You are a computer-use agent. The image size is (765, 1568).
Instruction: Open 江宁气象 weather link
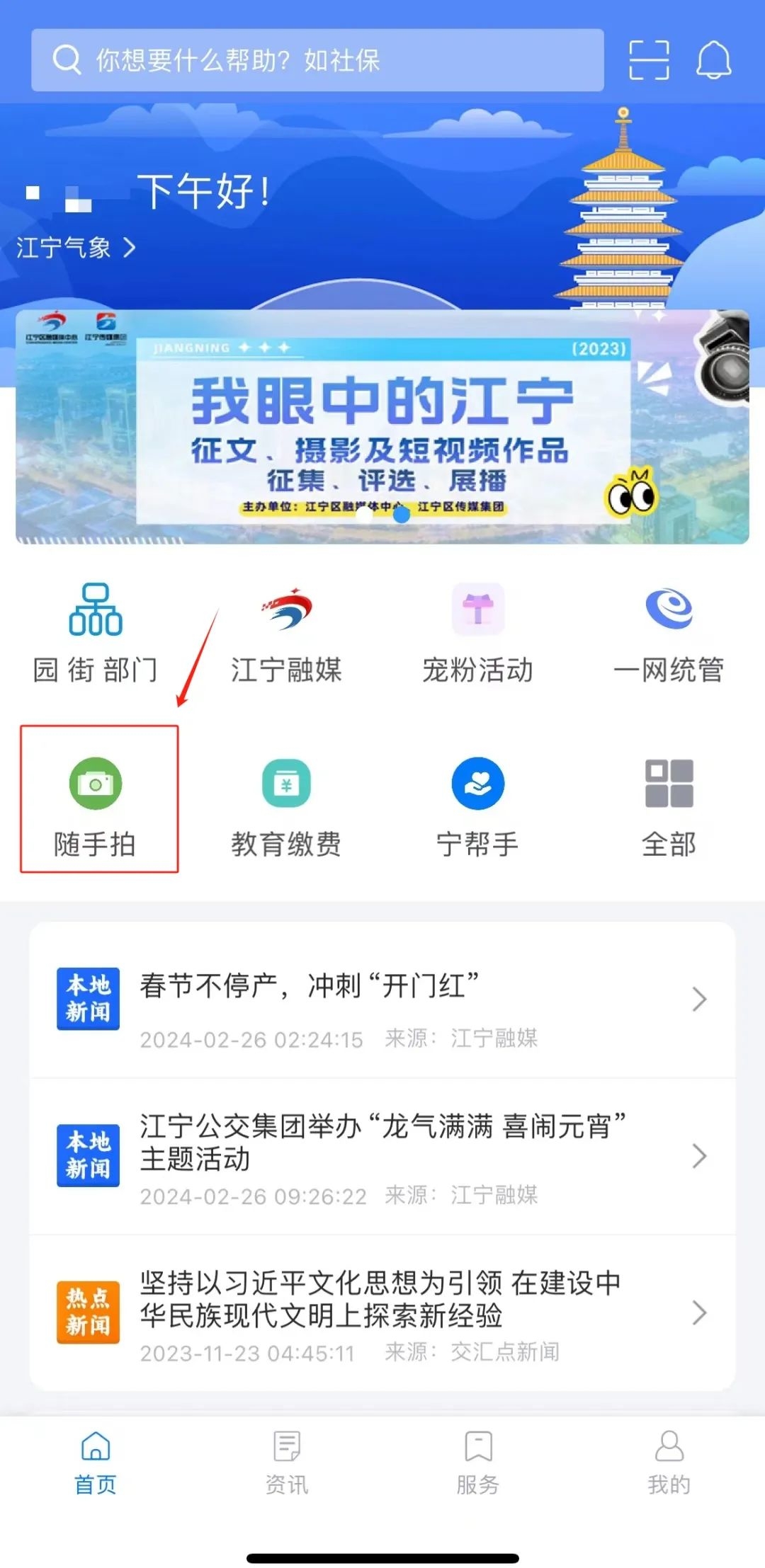pyautogui.click(x=76, y=248)
